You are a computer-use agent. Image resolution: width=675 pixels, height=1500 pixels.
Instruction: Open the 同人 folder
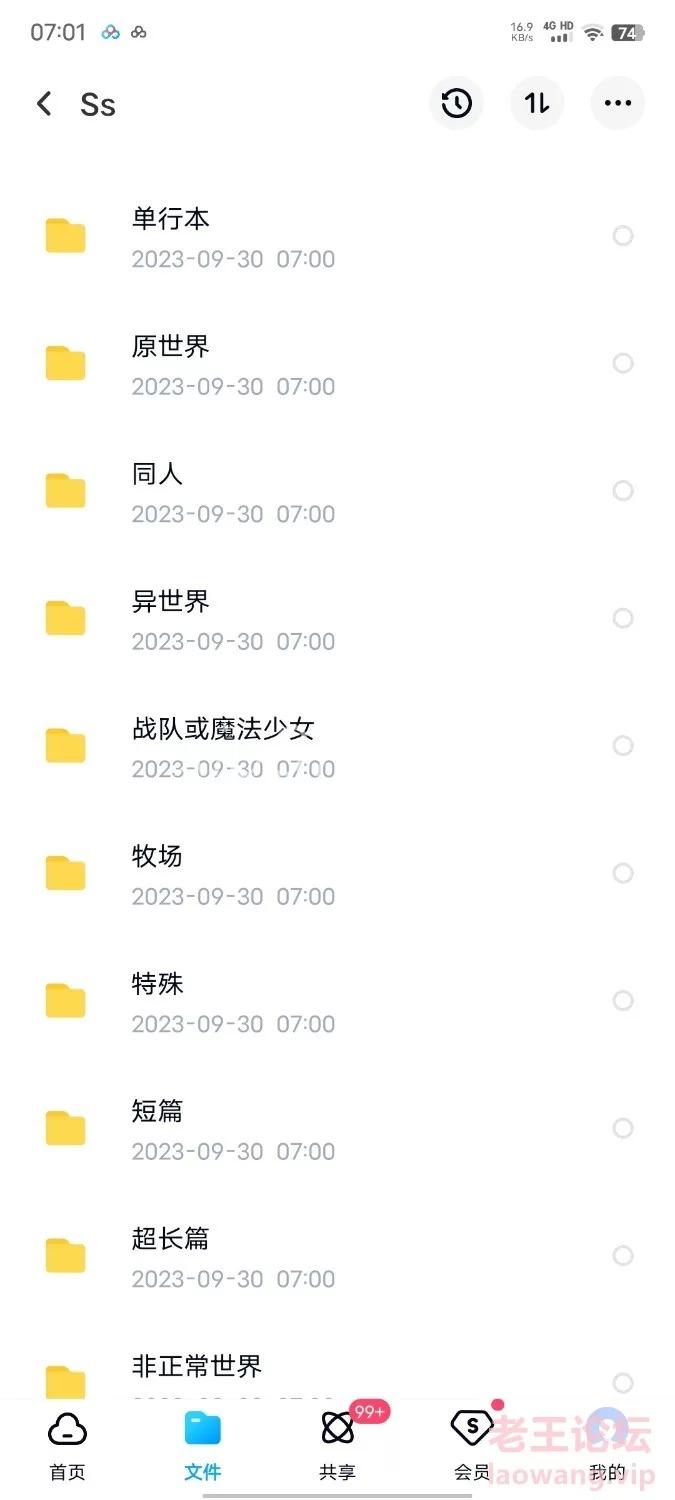click(337, 492)
